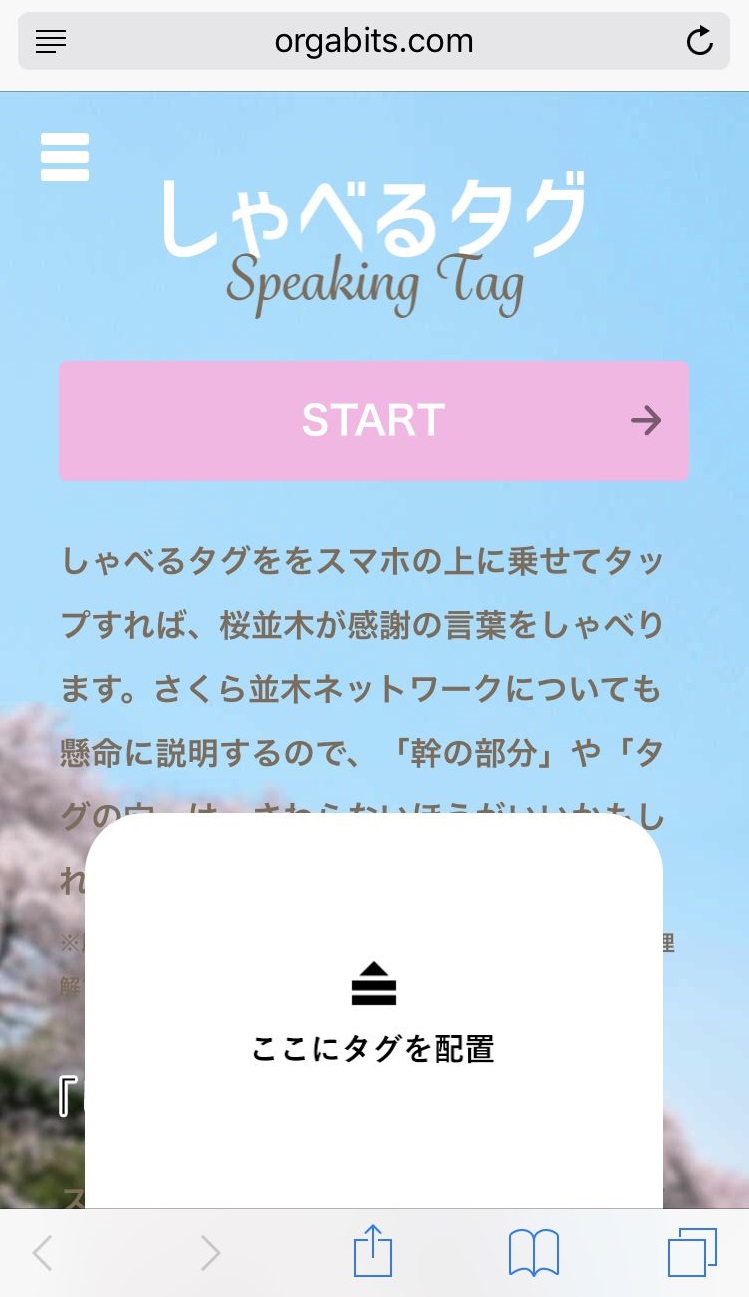This screenshot has width=749, height=1297.
Task: Tap the pink START button
Action: pyautogui.click(x=374, y=421)
